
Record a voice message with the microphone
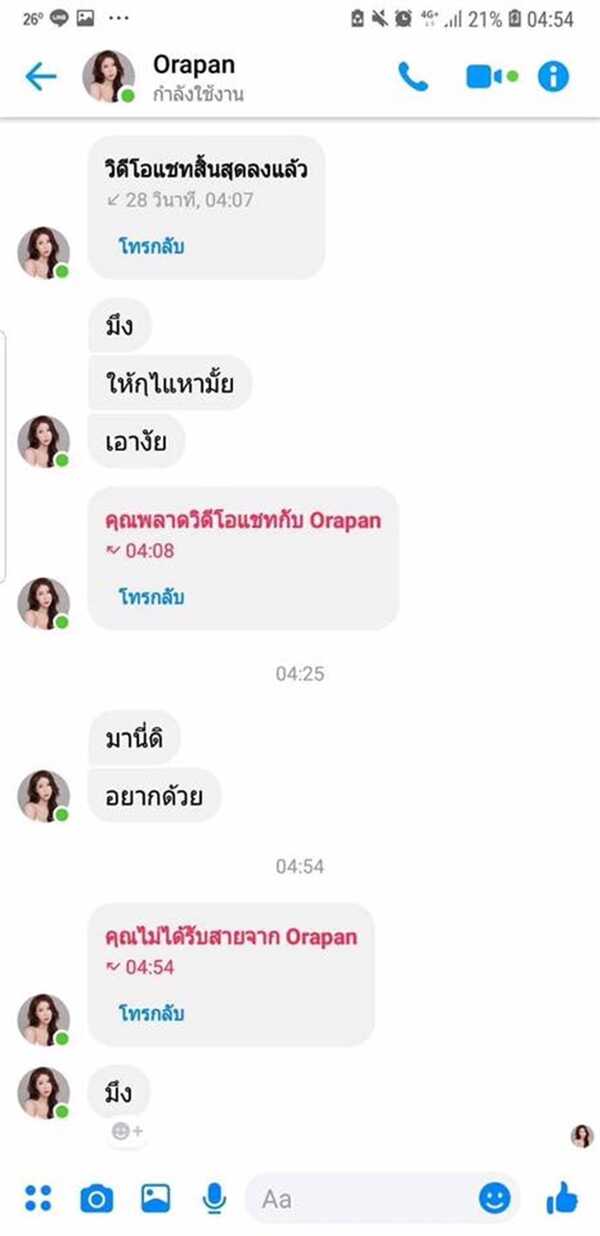(x=212, y=1197)
